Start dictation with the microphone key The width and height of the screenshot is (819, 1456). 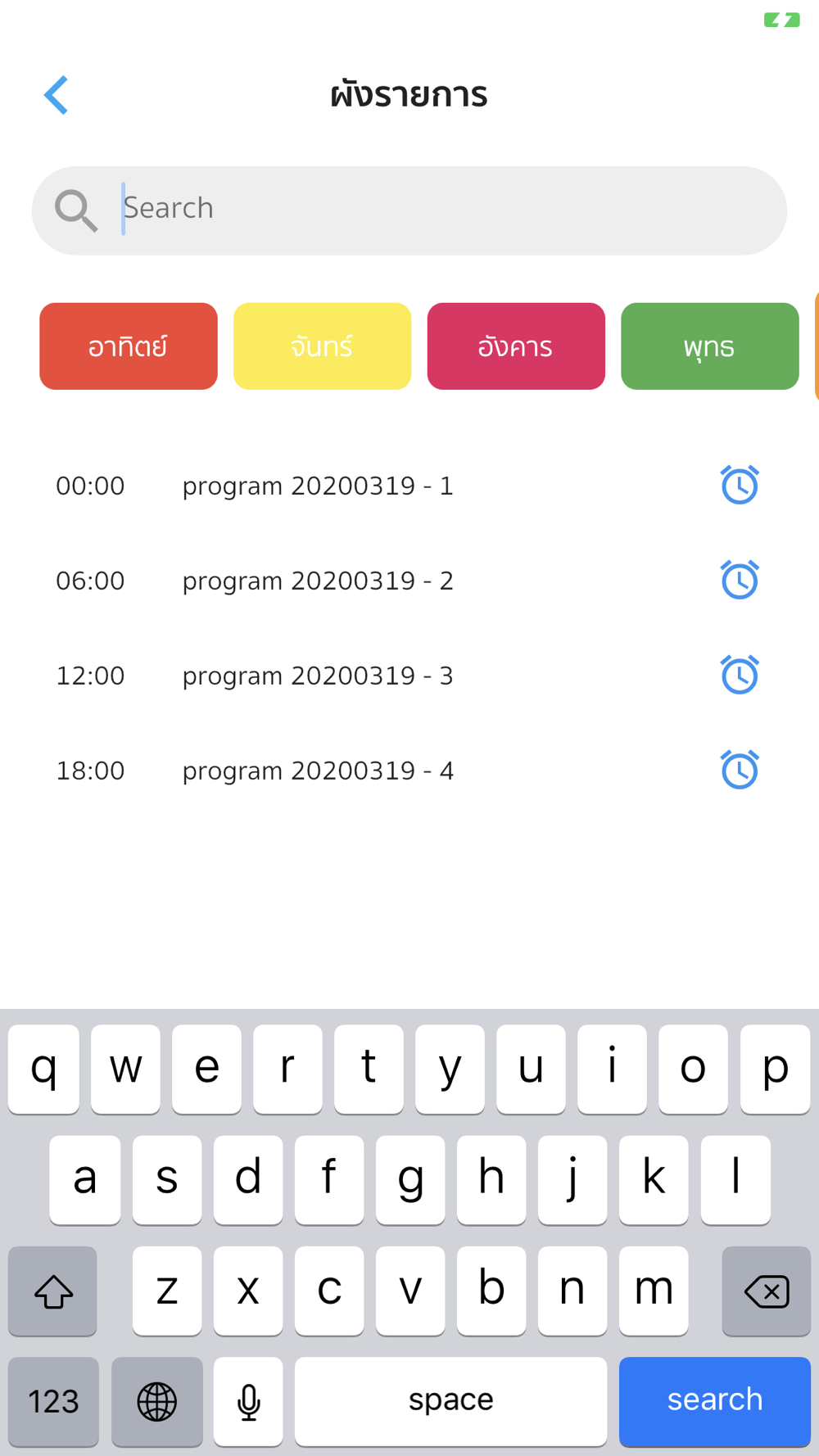tap(248, 1401)
